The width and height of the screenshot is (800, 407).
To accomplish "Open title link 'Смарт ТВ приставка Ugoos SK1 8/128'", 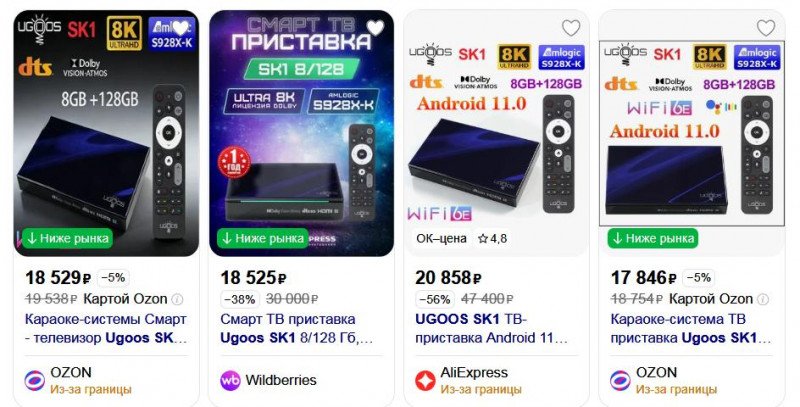I will 297,329.
